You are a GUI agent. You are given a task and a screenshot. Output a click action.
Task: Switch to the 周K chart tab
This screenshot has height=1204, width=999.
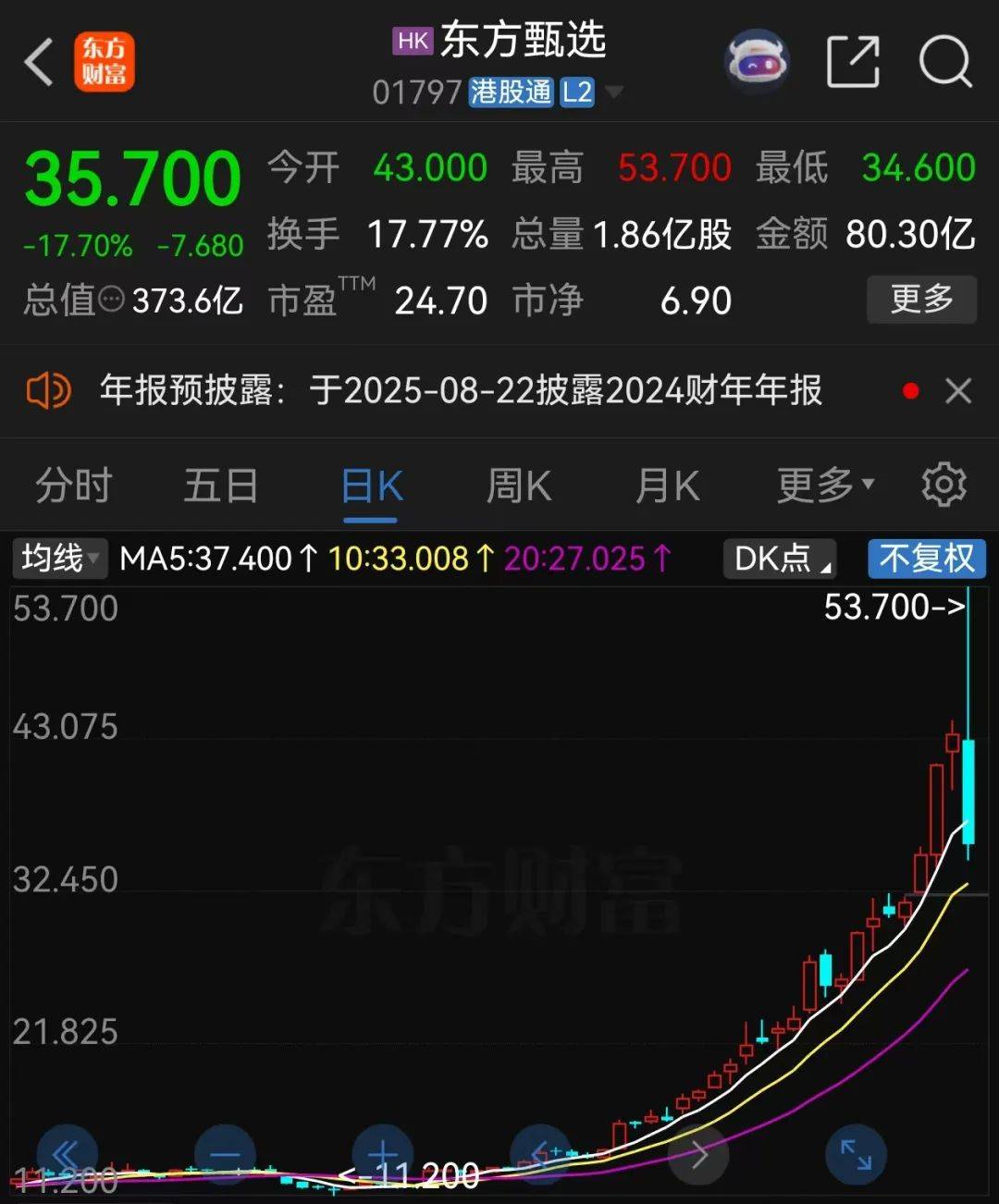[519, 485]
